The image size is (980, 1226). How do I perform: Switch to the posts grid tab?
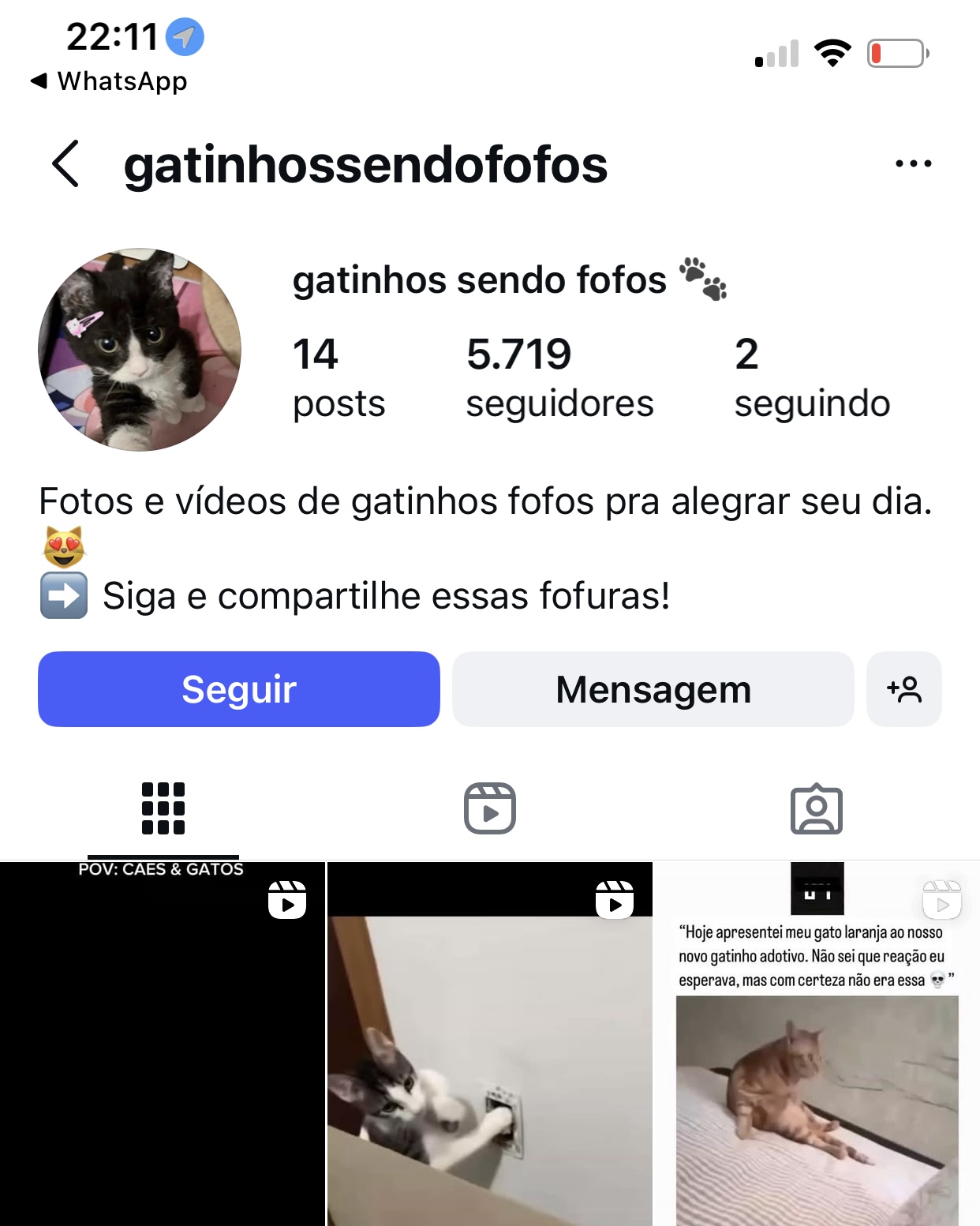click(163, 808)
